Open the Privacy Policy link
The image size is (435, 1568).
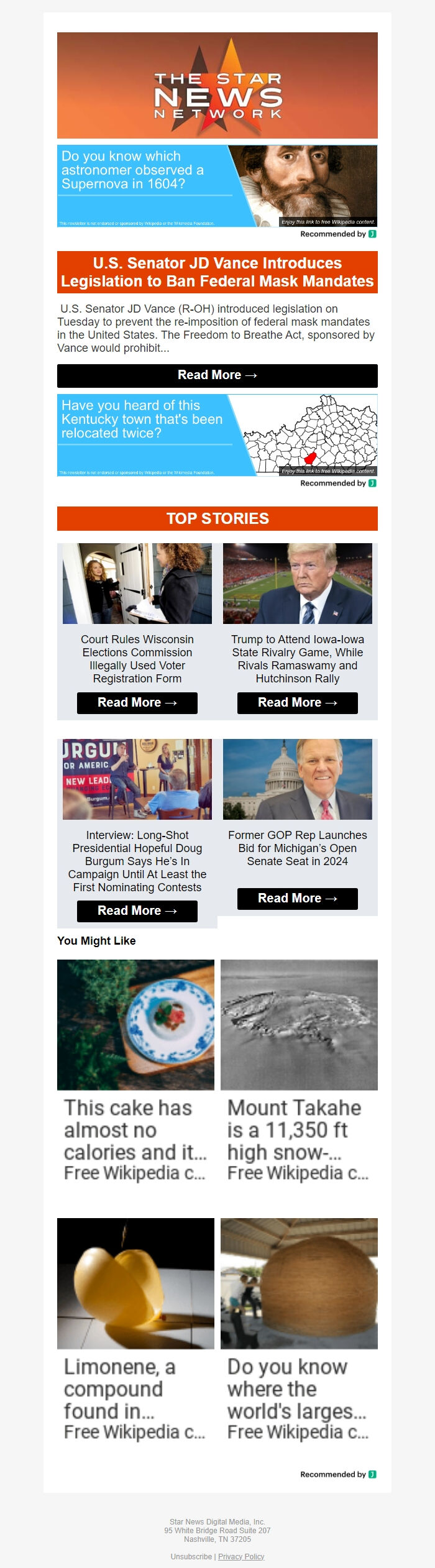[x=241, y=1556]
